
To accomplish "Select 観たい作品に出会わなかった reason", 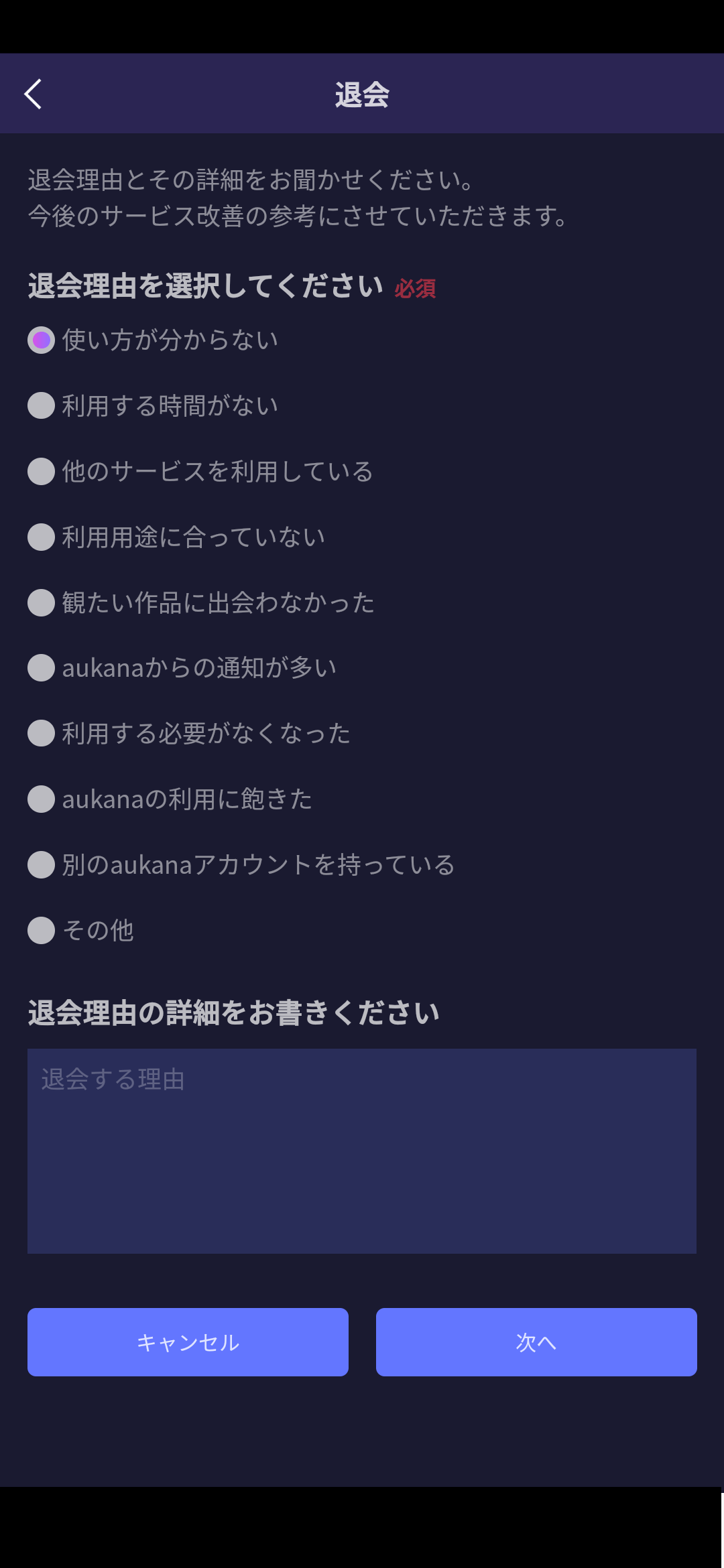I will click(201, 602).
